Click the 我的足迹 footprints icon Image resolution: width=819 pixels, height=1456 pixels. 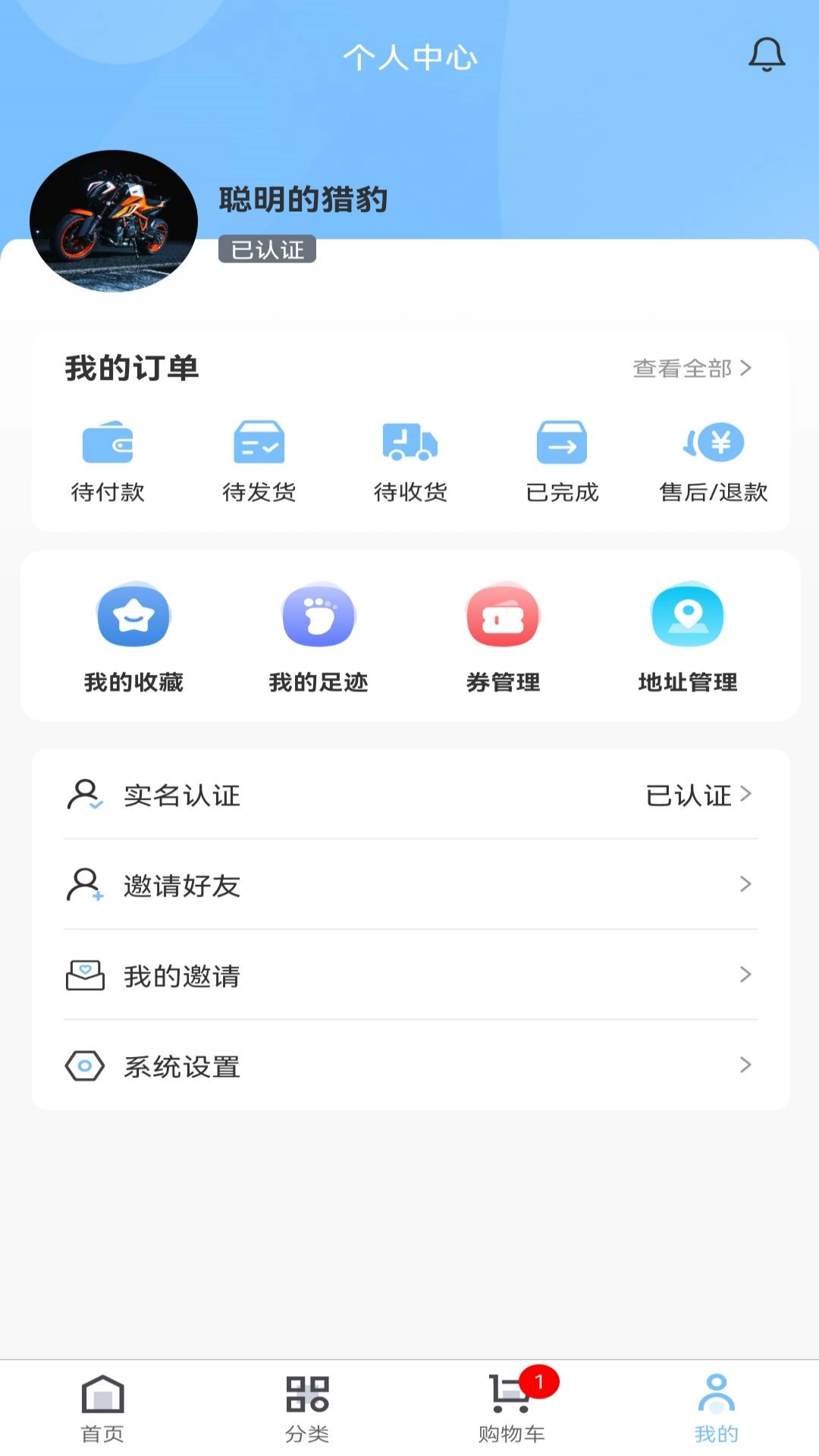click(318, 616)
